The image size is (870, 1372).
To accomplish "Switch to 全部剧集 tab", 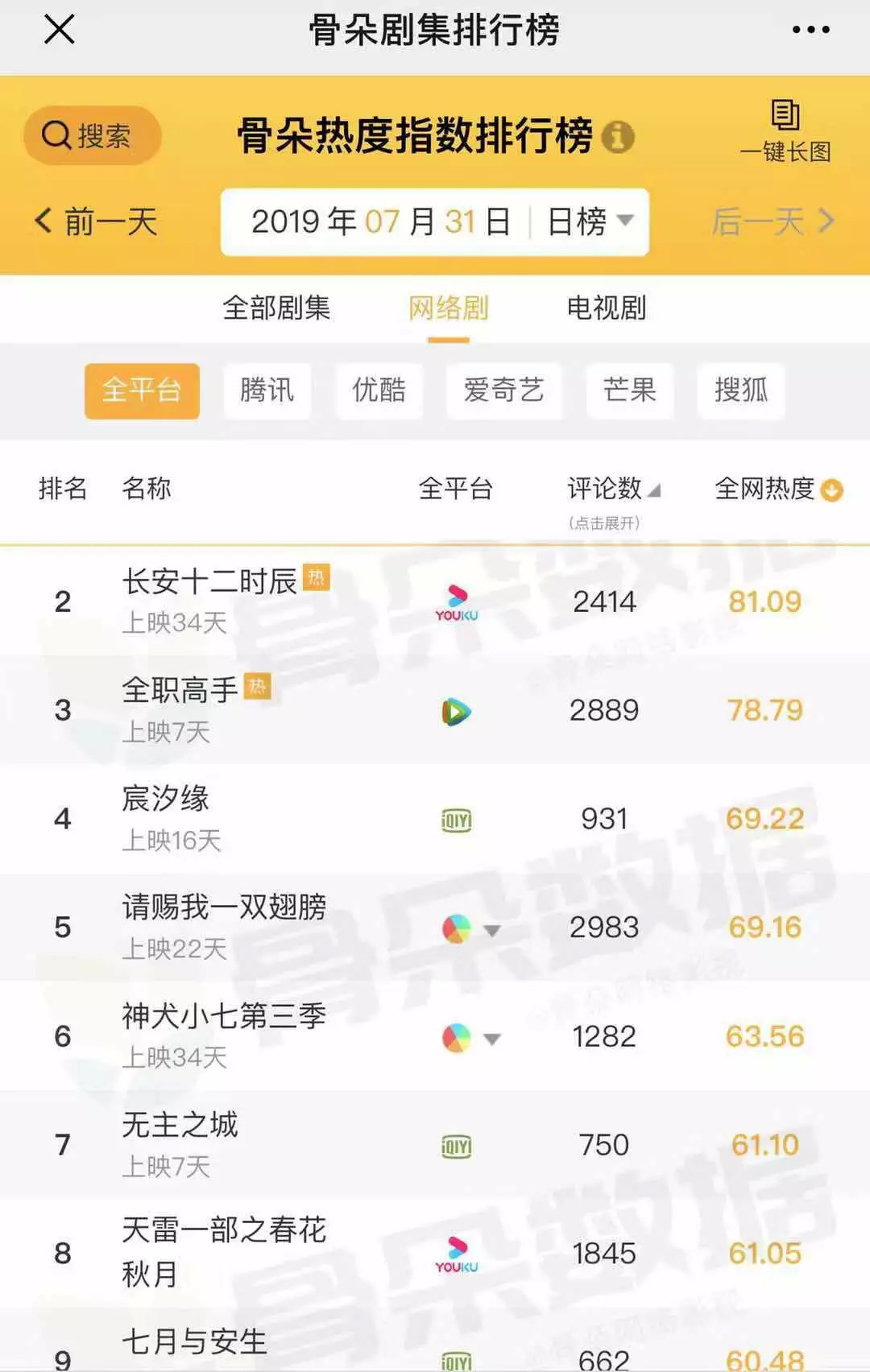I will (276, 308).
